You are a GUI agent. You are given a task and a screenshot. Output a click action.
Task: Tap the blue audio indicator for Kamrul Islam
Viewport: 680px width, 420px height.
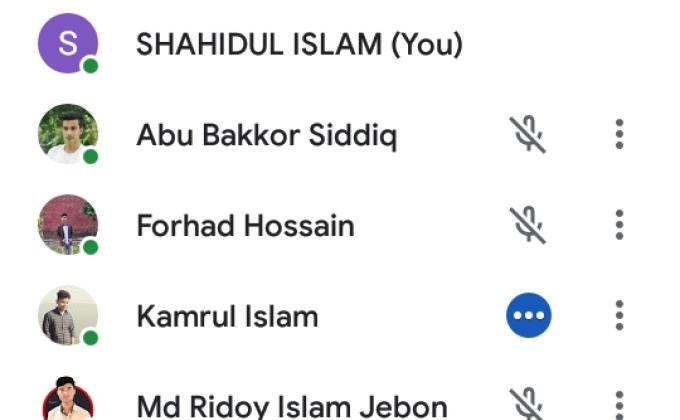click(527, 316)
